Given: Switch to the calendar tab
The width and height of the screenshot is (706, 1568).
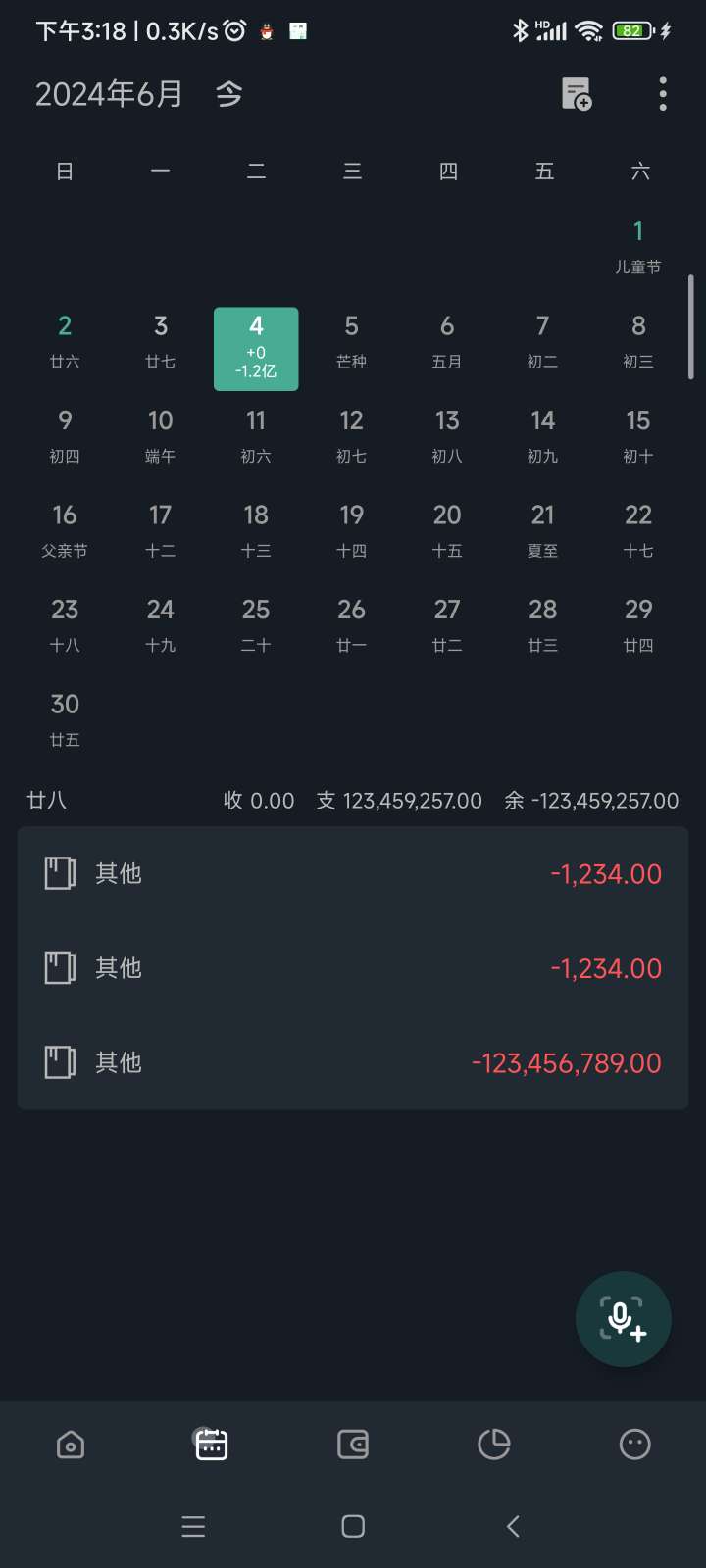Looking at the screenshot, I should pyautogui.click(x=212, y=1445).
